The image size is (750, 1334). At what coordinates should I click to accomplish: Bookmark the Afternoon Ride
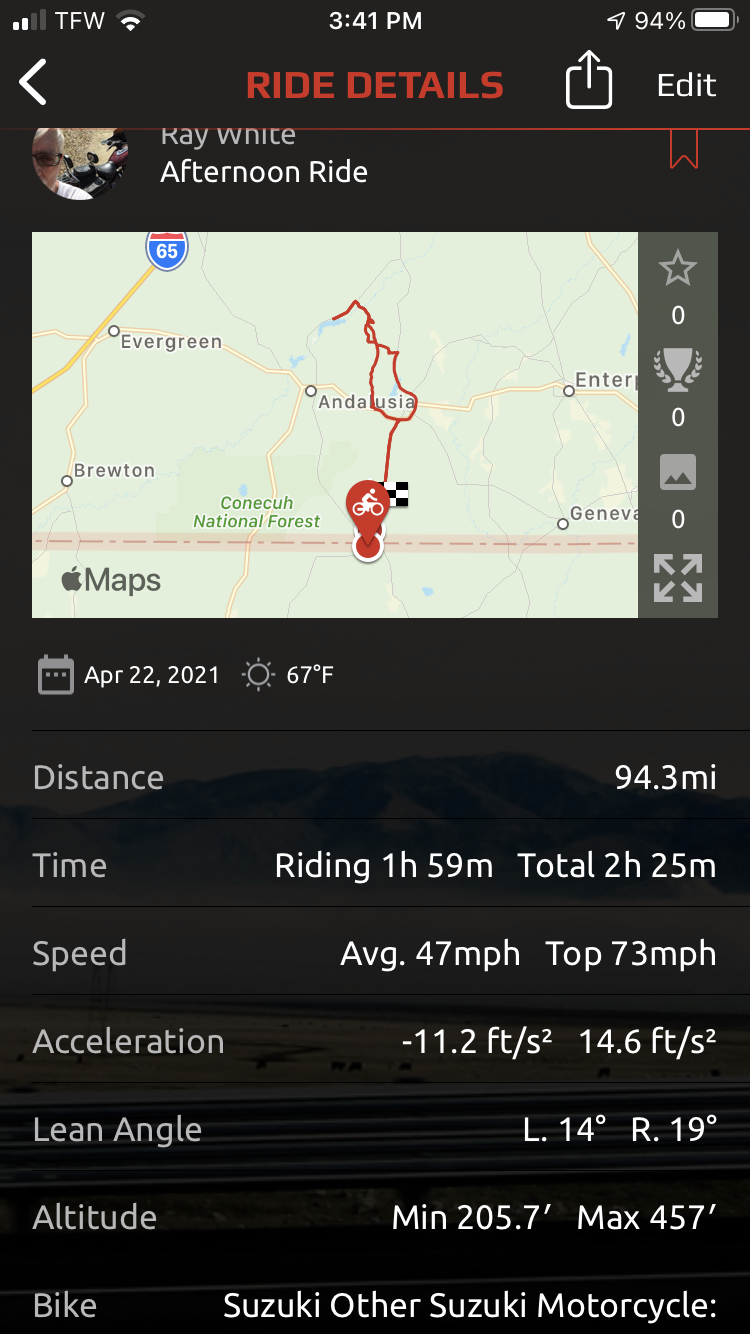pyautogui.click(x=684, y=151)
